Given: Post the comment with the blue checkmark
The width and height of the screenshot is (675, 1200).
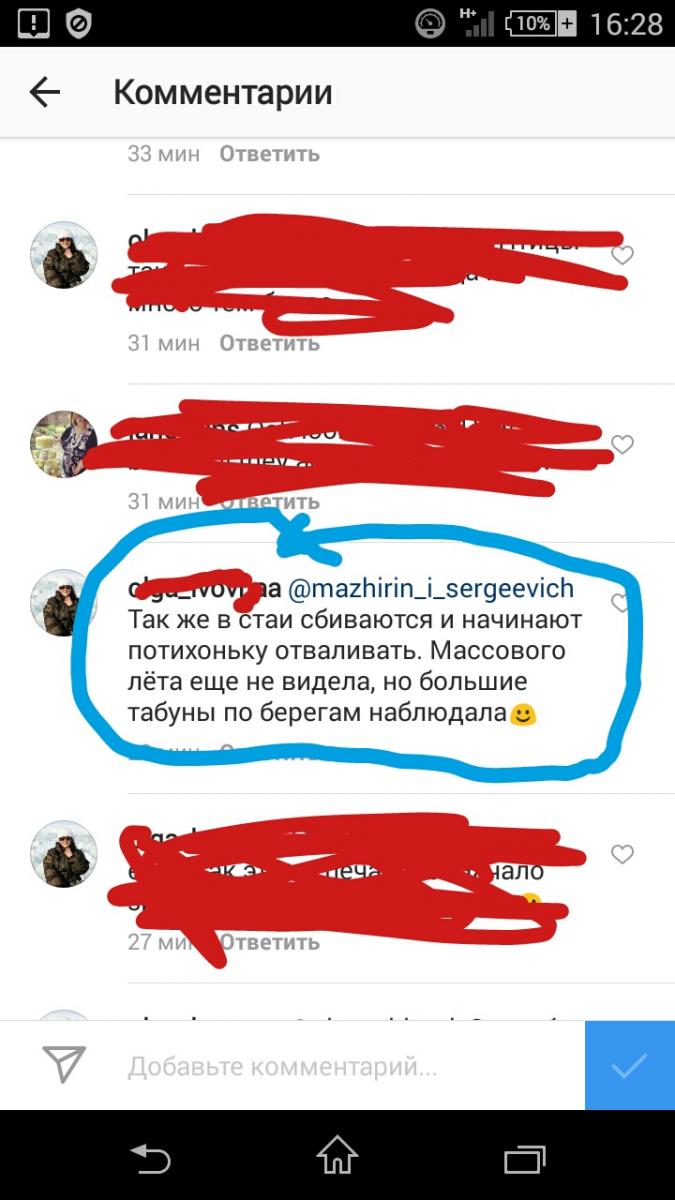Looking at the screenshot, I should pyautogui.click(x=629, y=1065).
